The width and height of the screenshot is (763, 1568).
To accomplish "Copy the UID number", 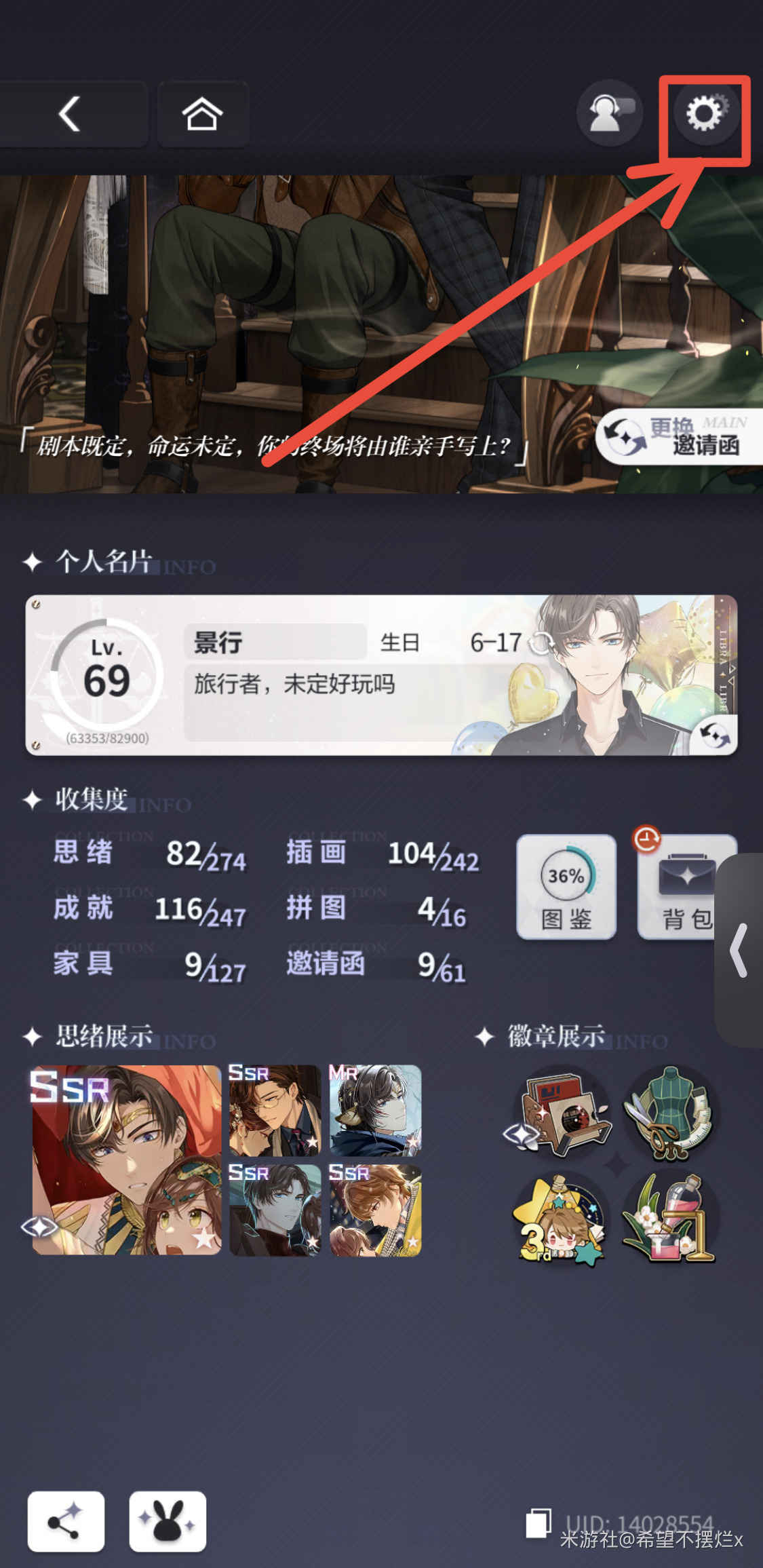I will (x=538, y=1523).
